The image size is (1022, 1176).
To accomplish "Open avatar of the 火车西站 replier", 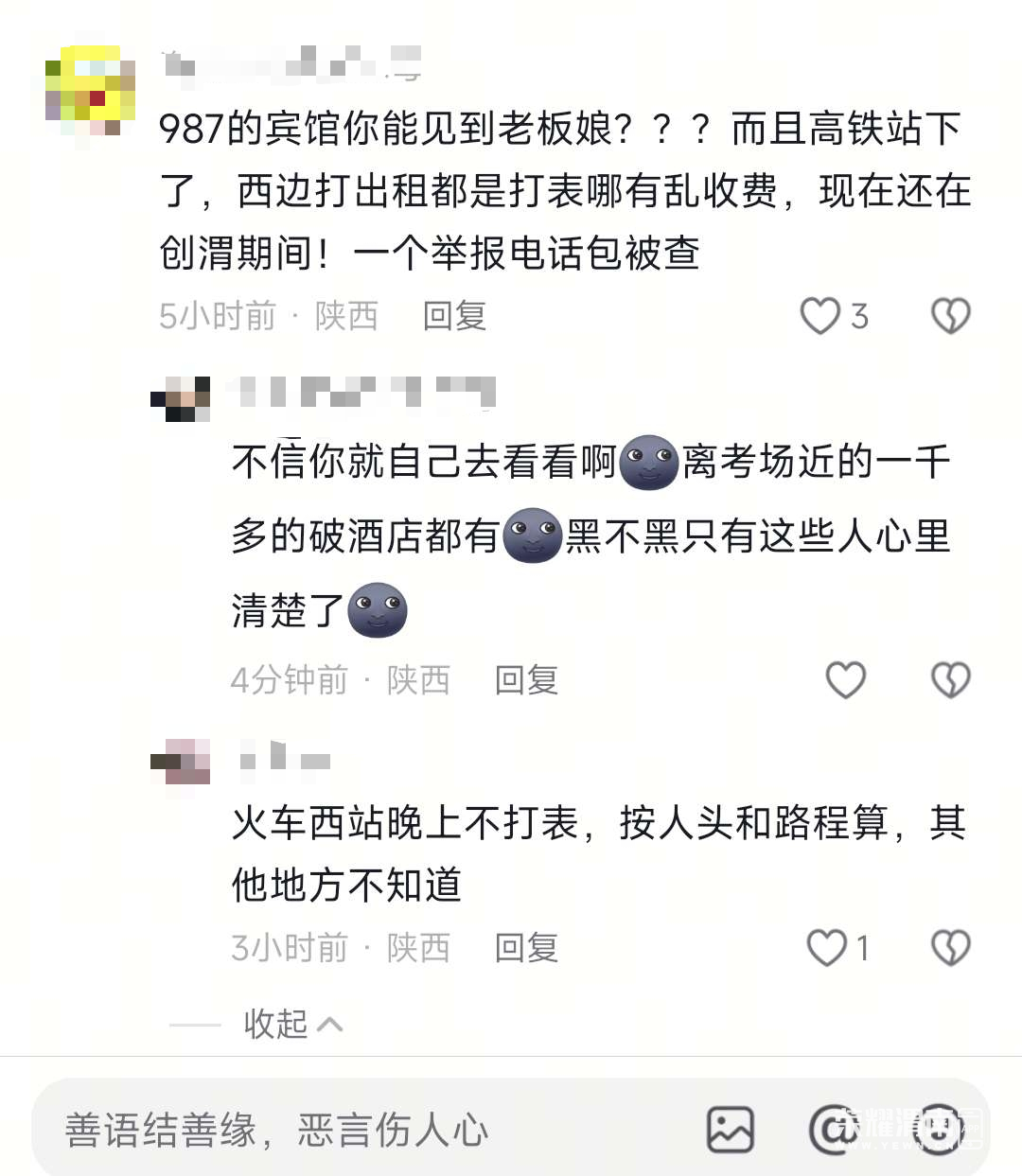I will click(x=180, y=762).
